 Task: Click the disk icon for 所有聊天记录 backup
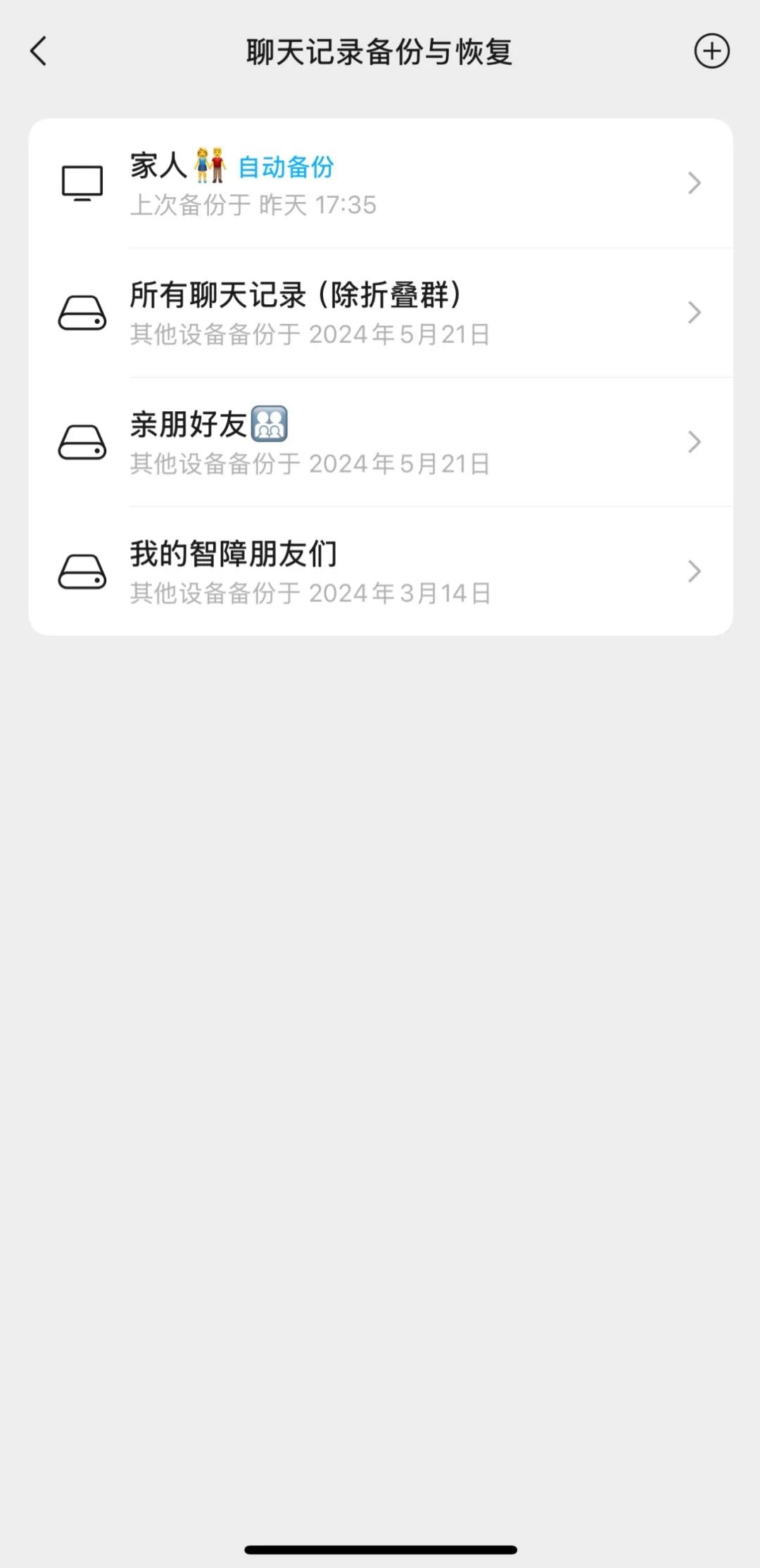pyautogui.click(x=82, y=313)
